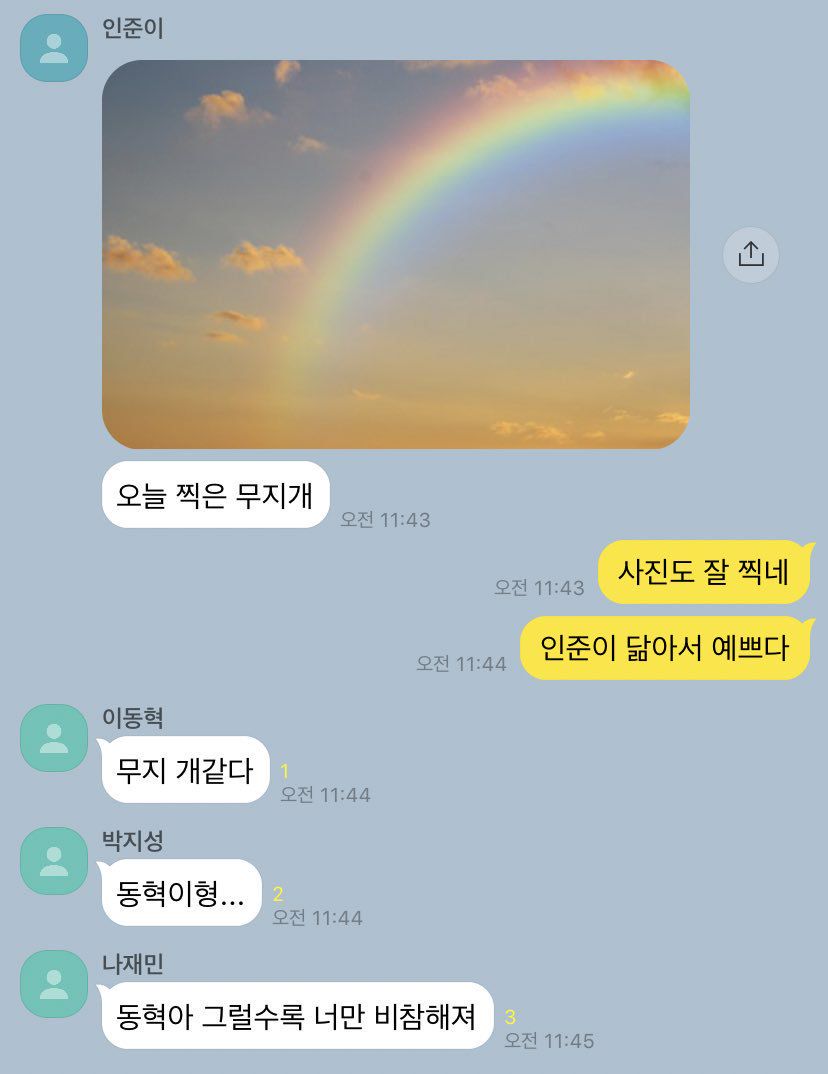
Task: Share the rainbow photo from 인준이
Action: (x=750, y=254)
